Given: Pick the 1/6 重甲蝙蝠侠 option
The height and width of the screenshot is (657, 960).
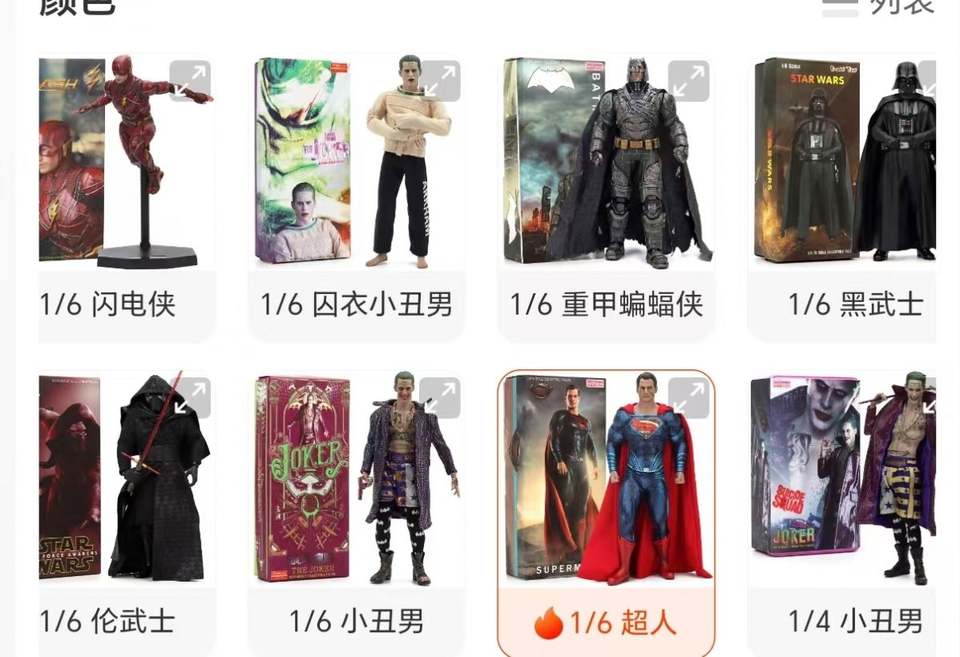Looking at the screenshot, I should pos(606,198).
